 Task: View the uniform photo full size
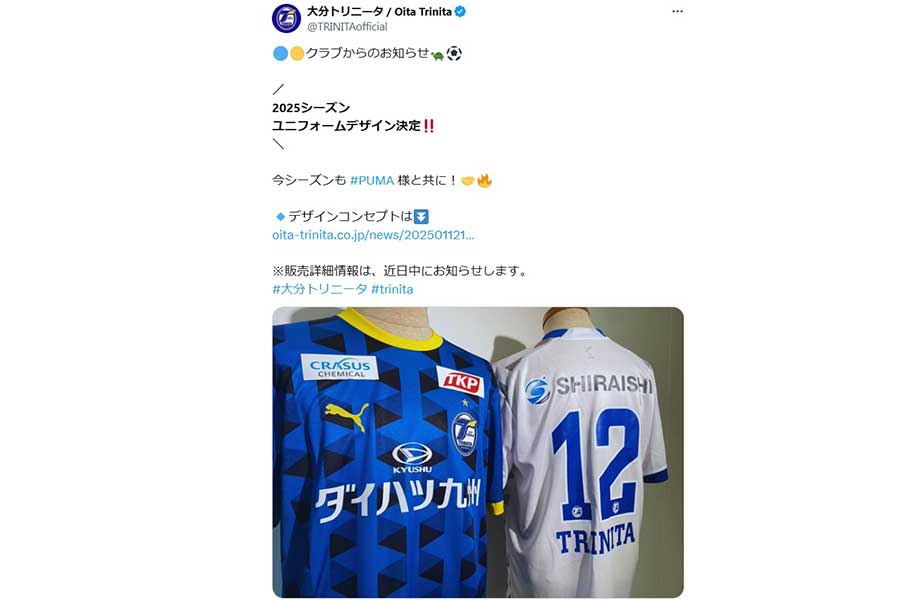pyautogui.click(x=477, y=452)
